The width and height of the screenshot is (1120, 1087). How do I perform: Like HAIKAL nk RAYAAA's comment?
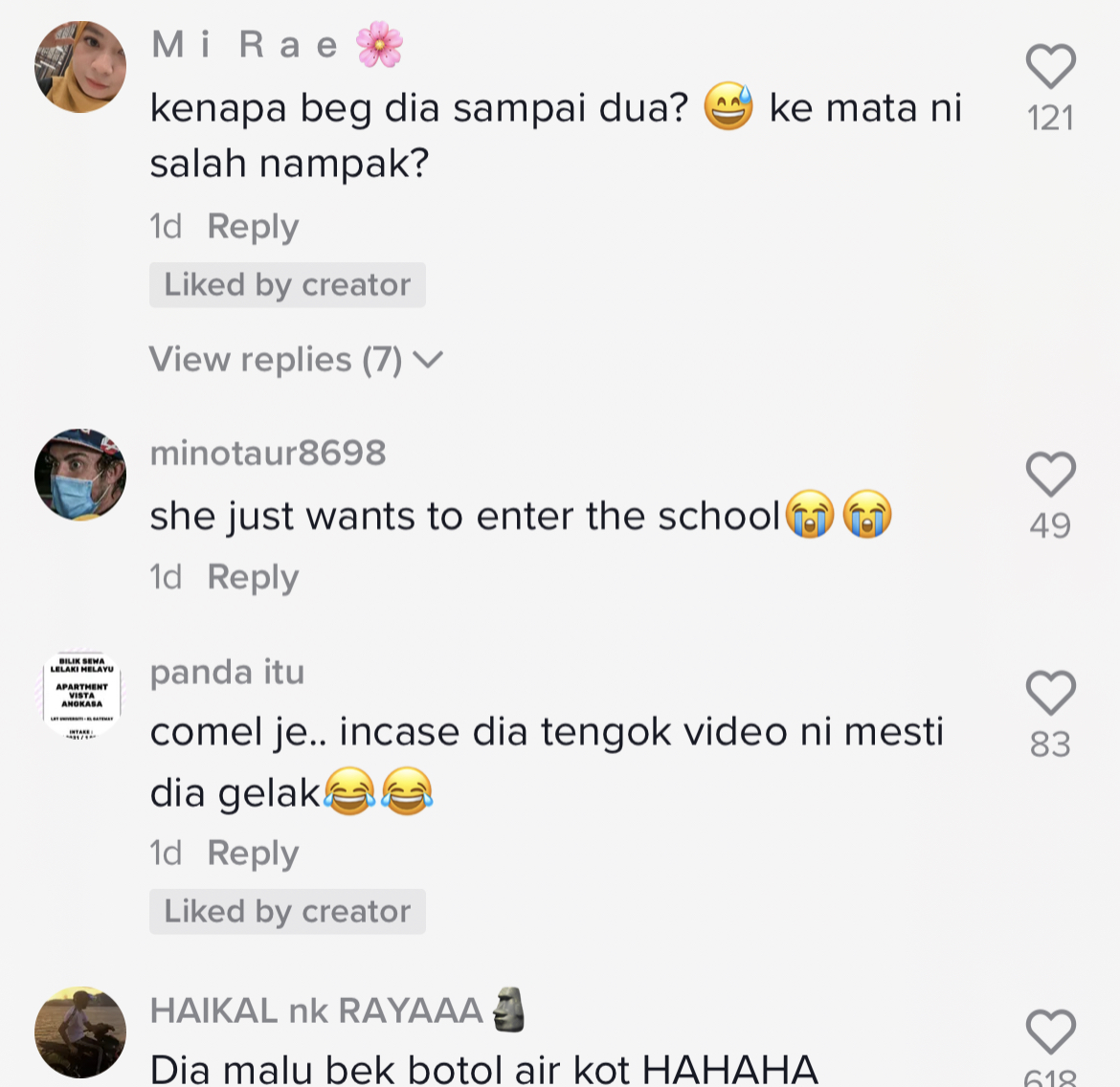(1050, 1032)
